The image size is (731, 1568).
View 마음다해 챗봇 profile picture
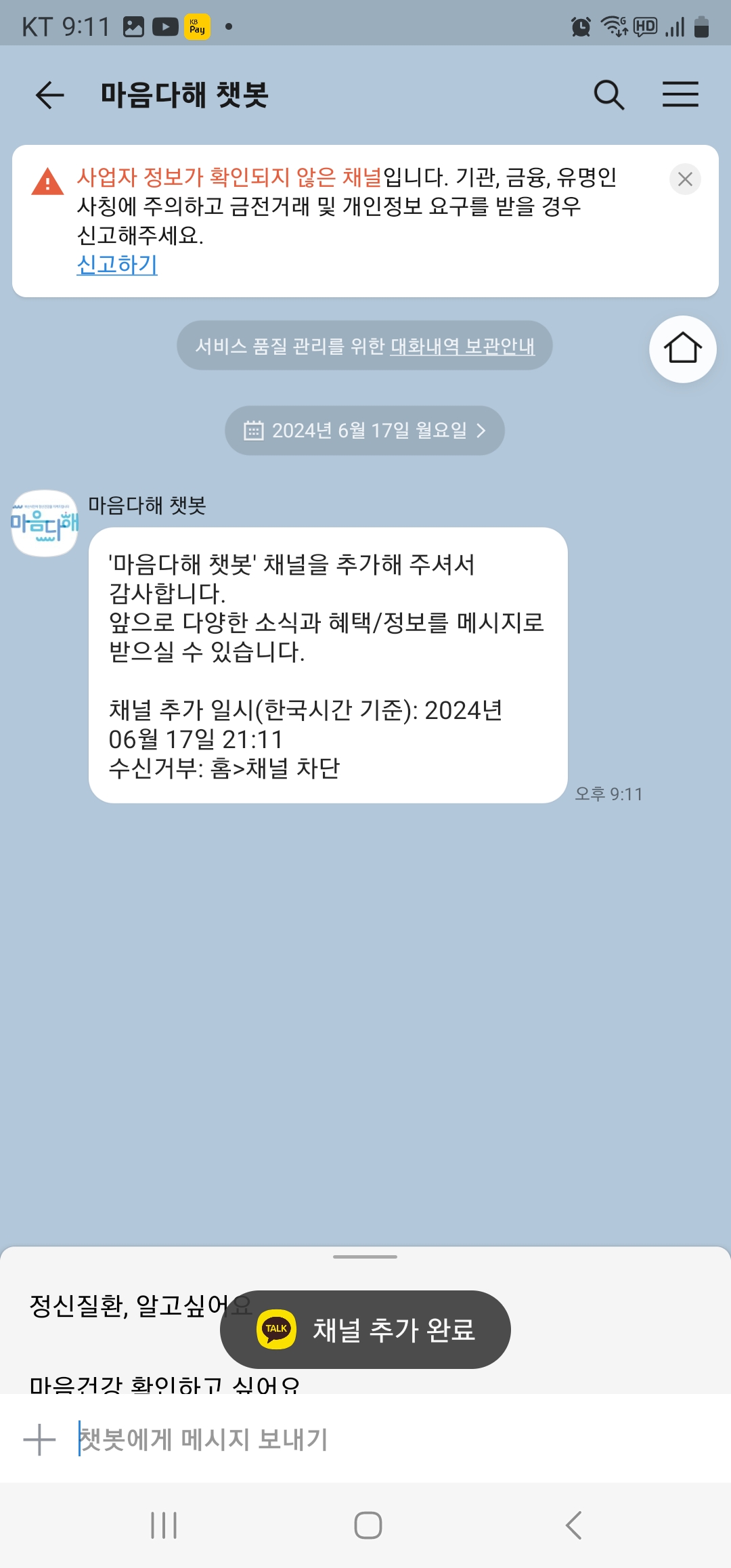(45, 523)
